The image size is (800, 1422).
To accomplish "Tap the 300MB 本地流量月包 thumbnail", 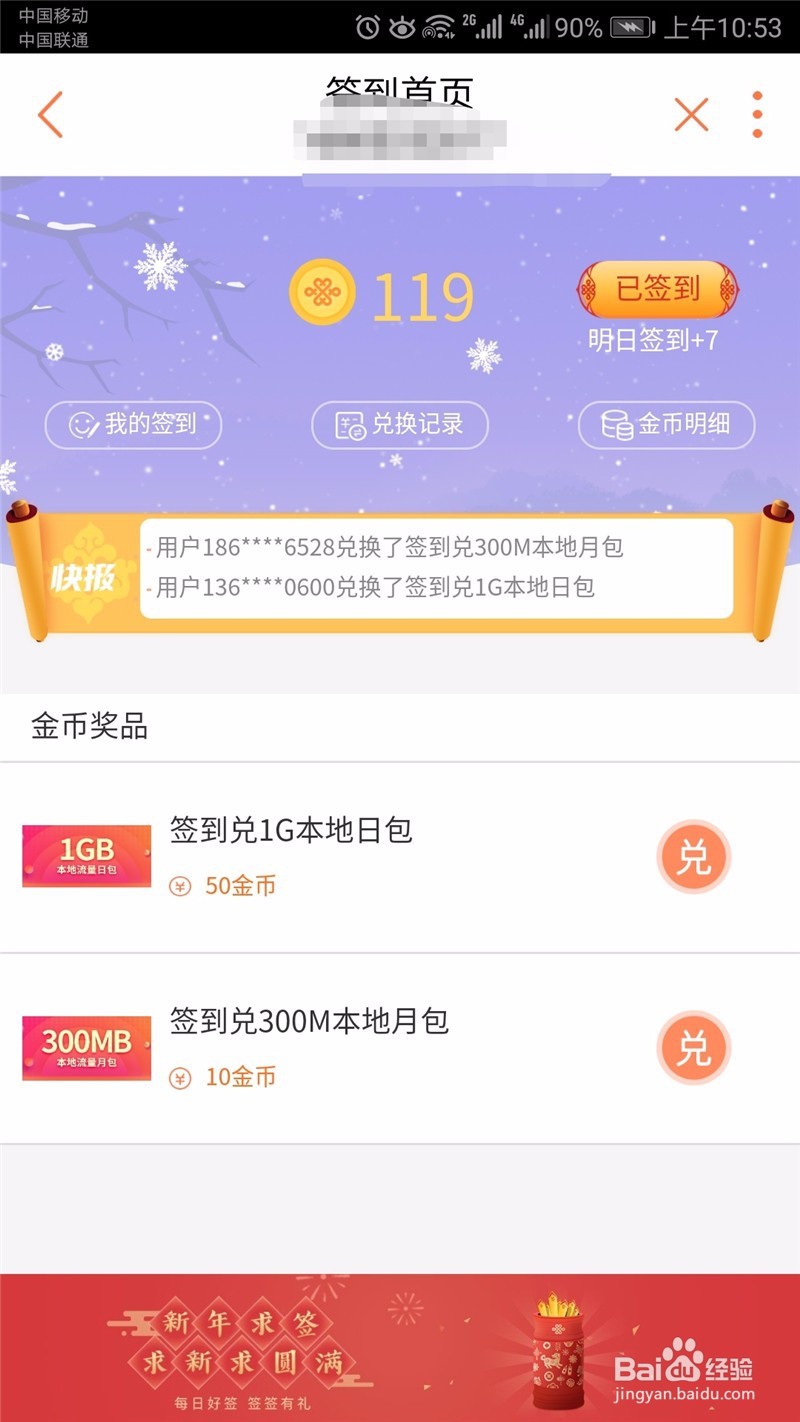I will pos(86,1046).
